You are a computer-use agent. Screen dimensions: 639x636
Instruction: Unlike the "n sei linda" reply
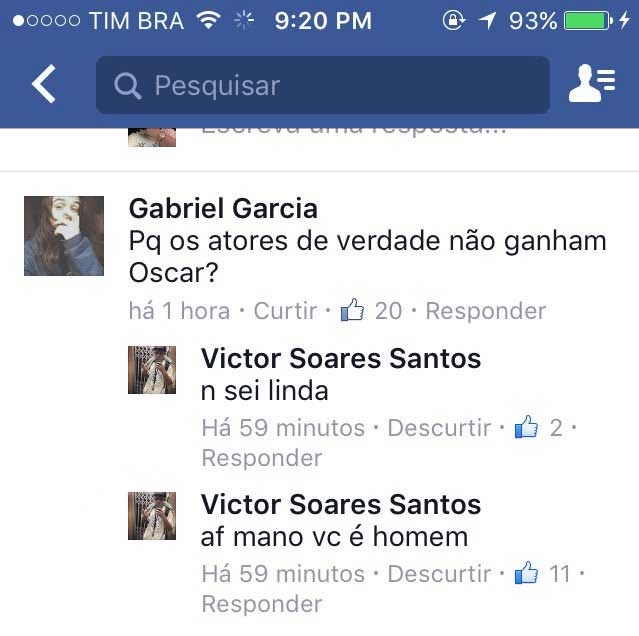(439, 428)
